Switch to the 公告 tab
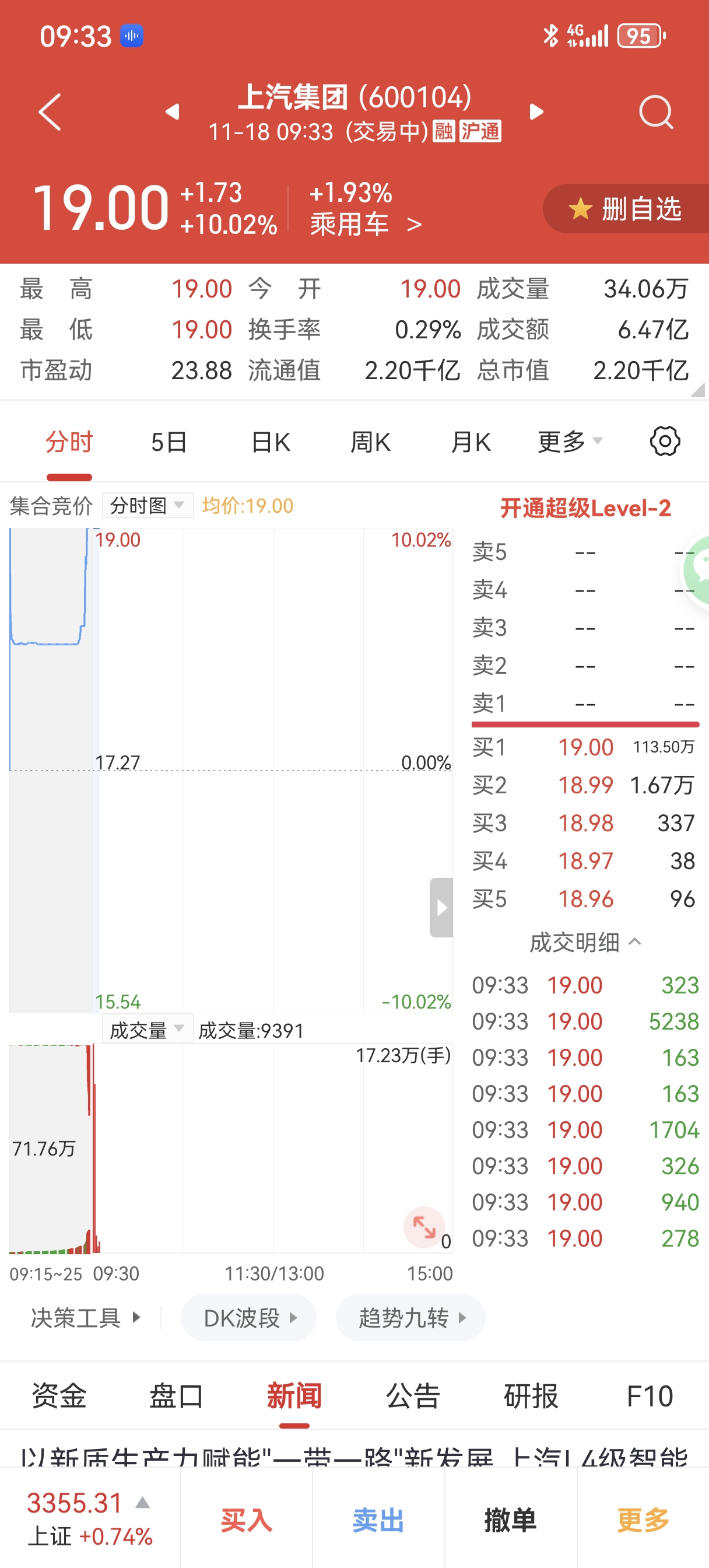The image size is (709, 1568). (413, 1396)
